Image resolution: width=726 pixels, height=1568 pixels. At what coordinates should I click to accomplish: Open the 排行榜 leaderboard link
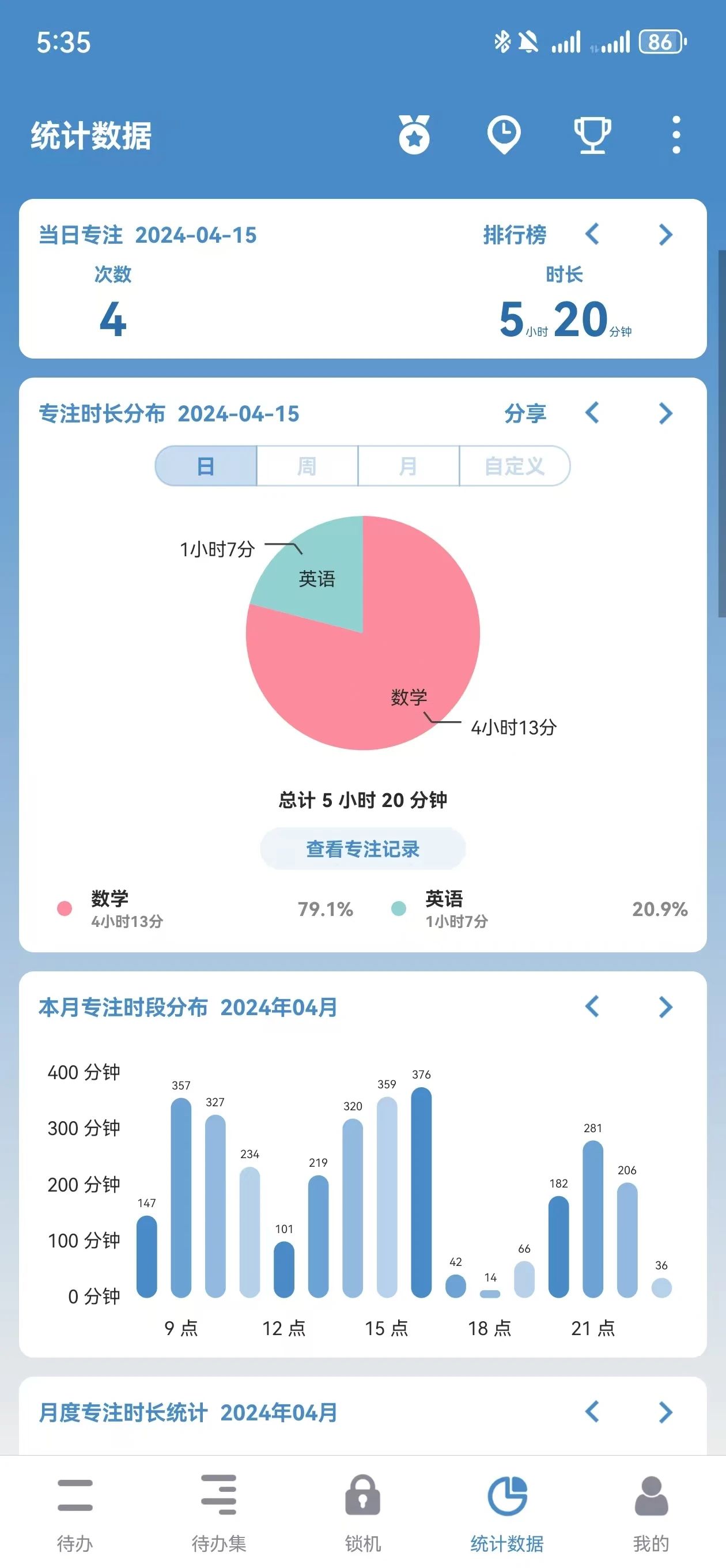[x=514, y=235]
